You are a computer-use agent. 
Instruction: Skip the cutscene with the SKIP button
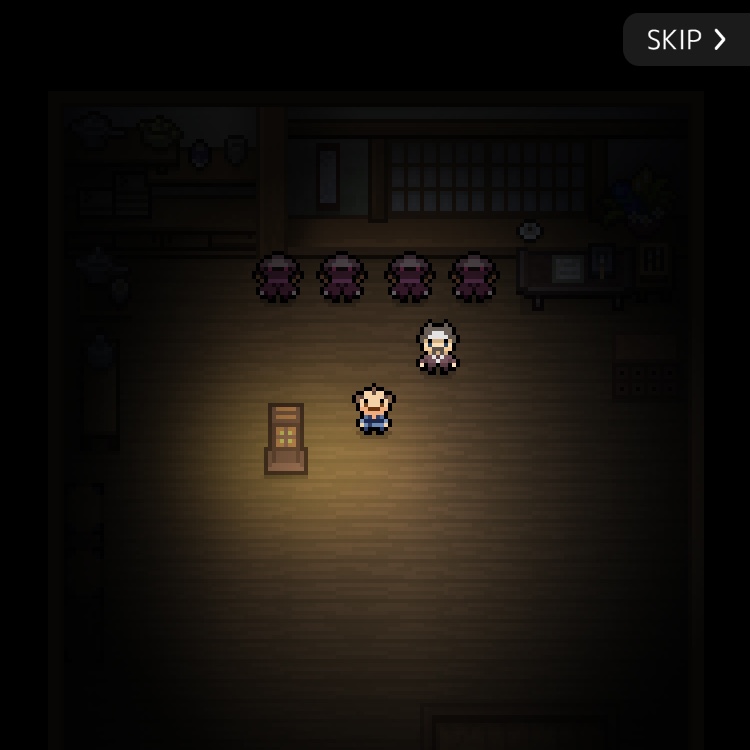(x=686, y=40)
